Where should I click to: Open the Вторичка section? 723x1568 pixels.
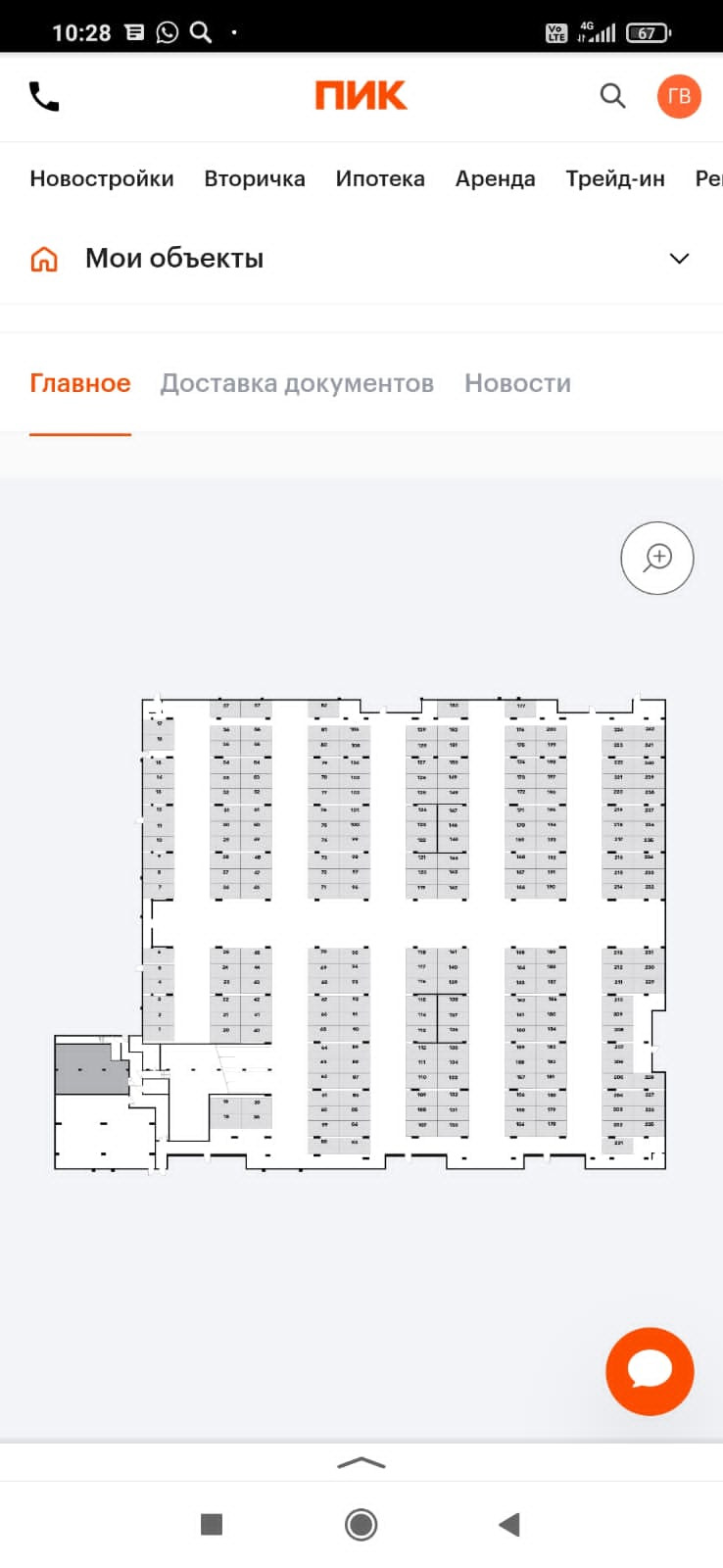[255, 178]
